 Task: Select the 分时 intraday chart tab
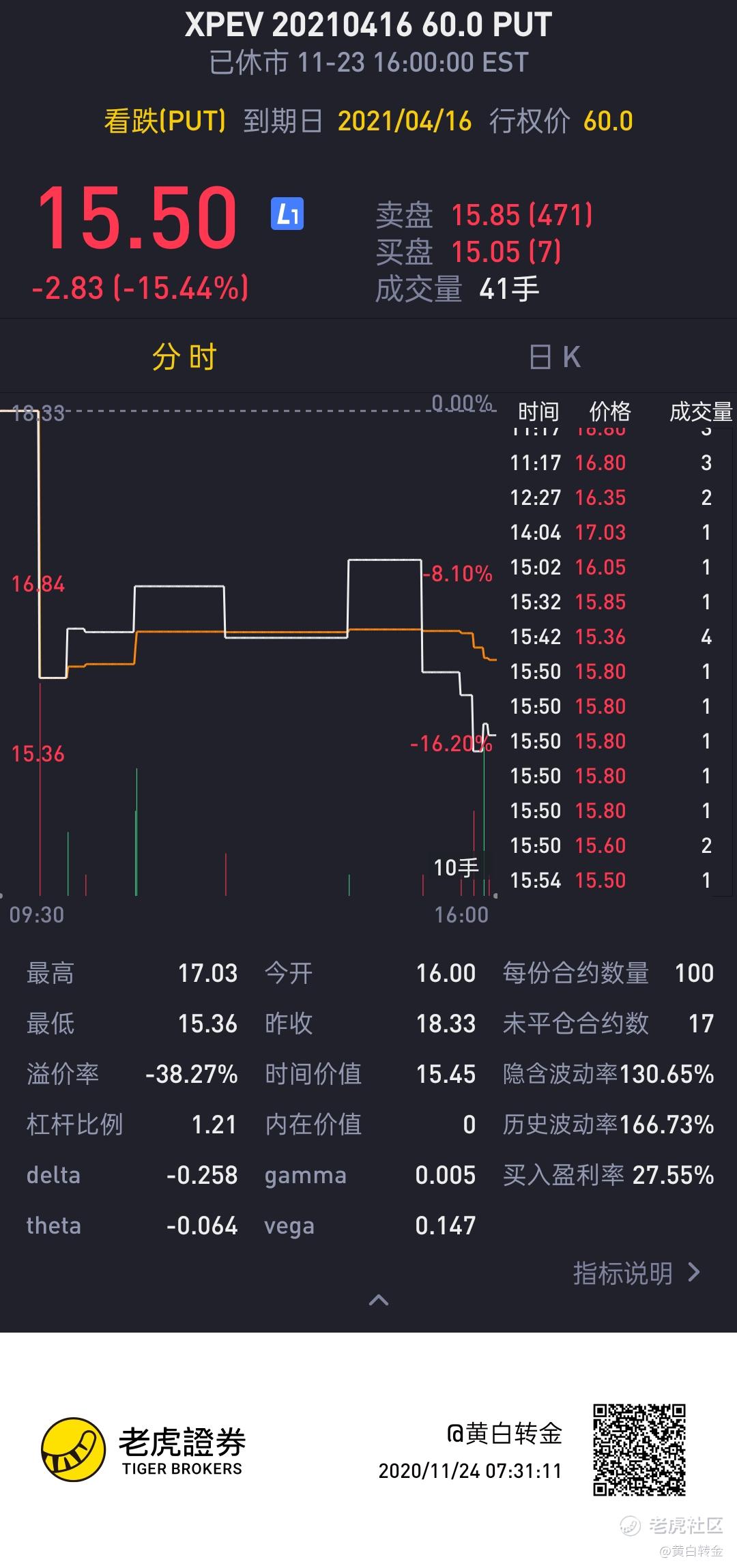[x=184, y=357]
